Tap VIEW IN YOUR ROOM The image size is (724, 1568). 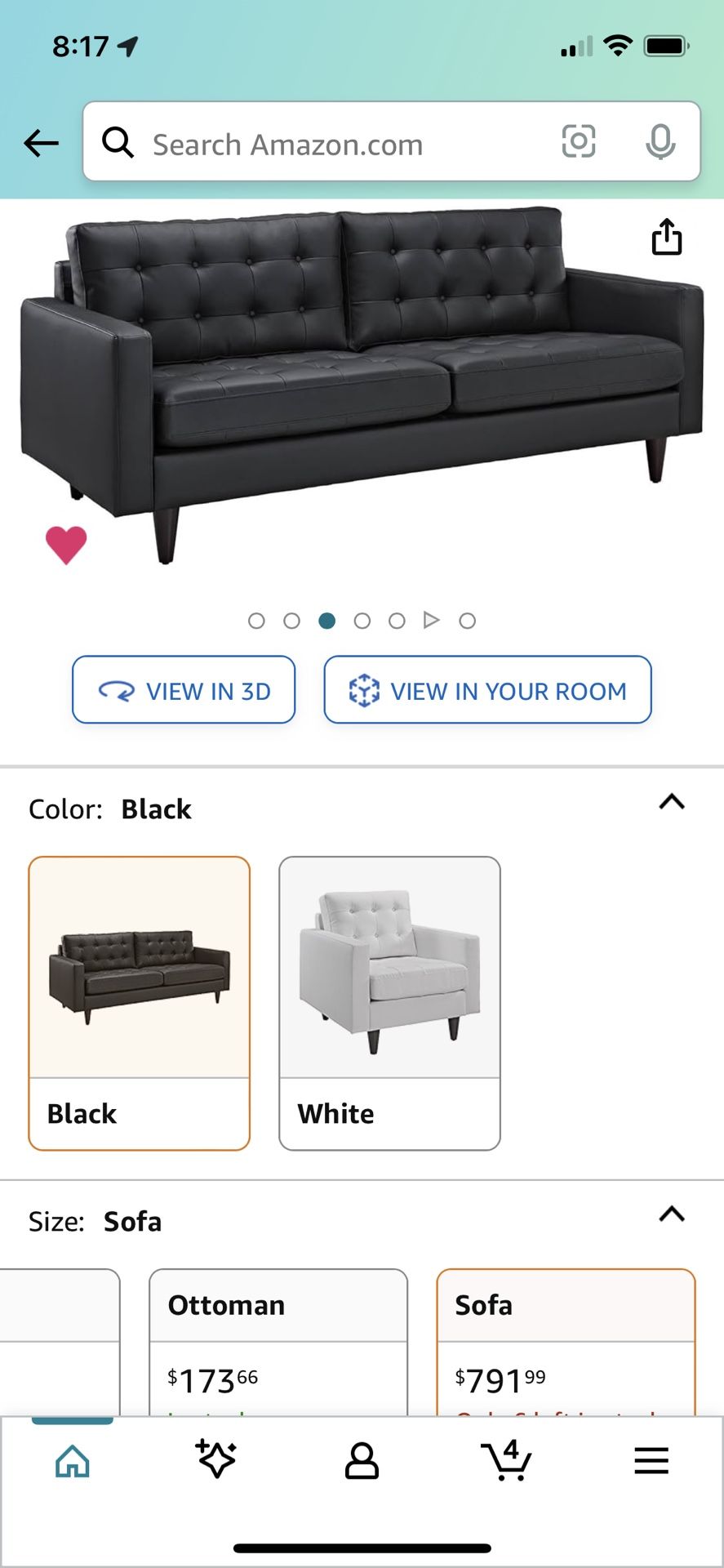pos(487,690)
